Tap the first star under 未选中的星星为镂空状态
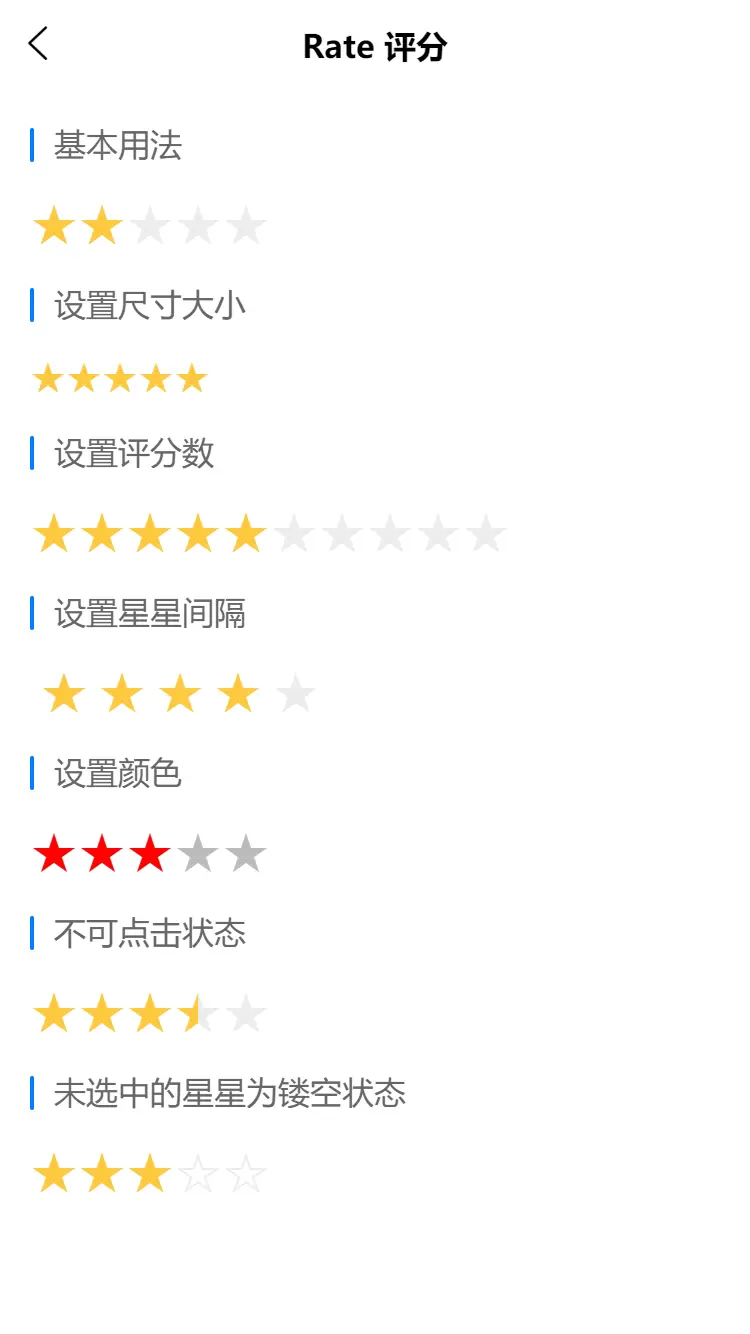 click(54, 1174)
